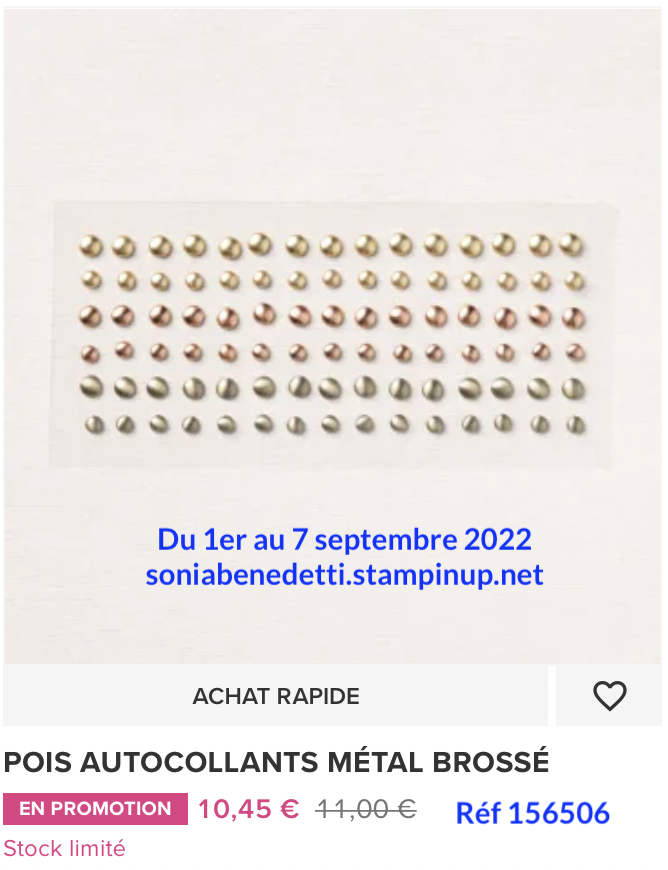Tap the ACHAT RAPIDE quick buy button

[x=275, y=696]
